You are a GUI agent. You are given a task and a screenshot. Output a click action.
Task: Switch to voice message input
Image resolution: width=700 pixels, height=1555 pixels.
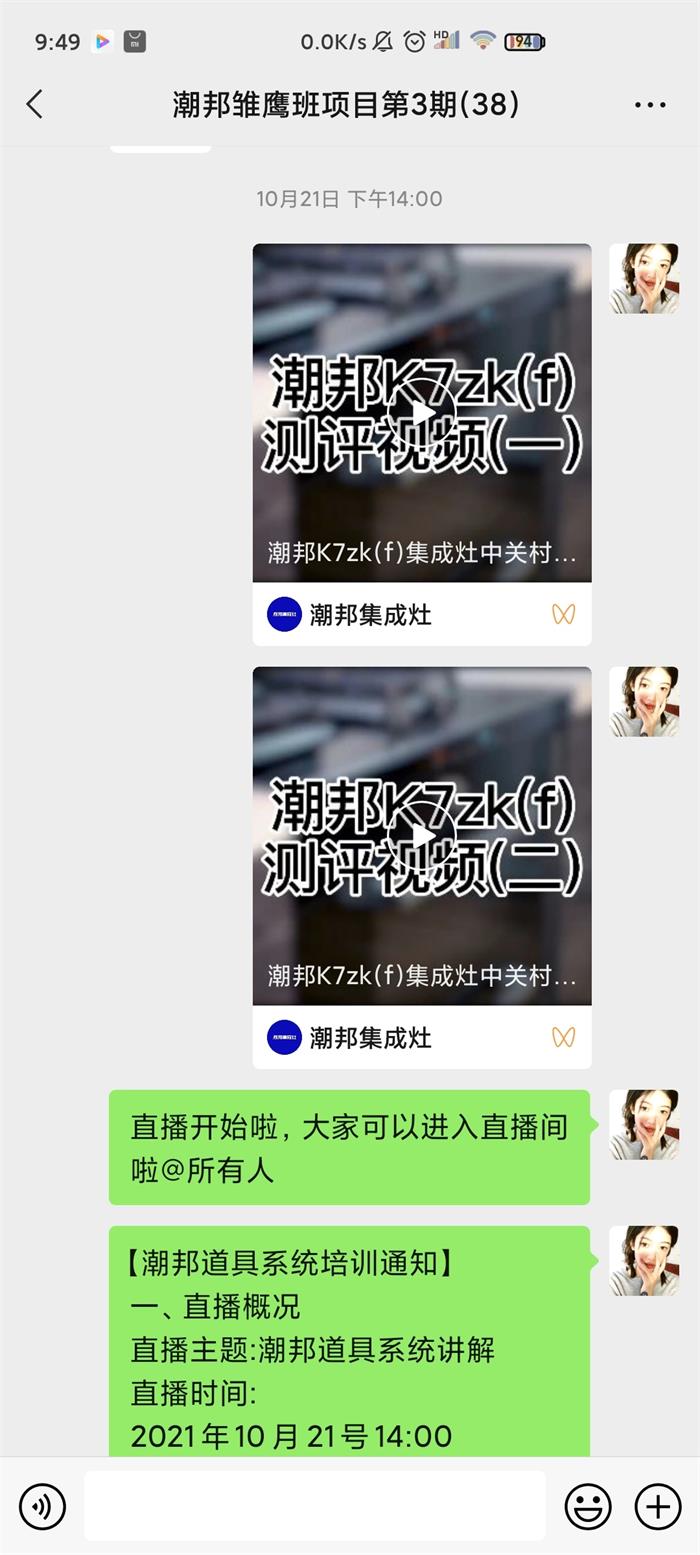(x=42, y=1506)
